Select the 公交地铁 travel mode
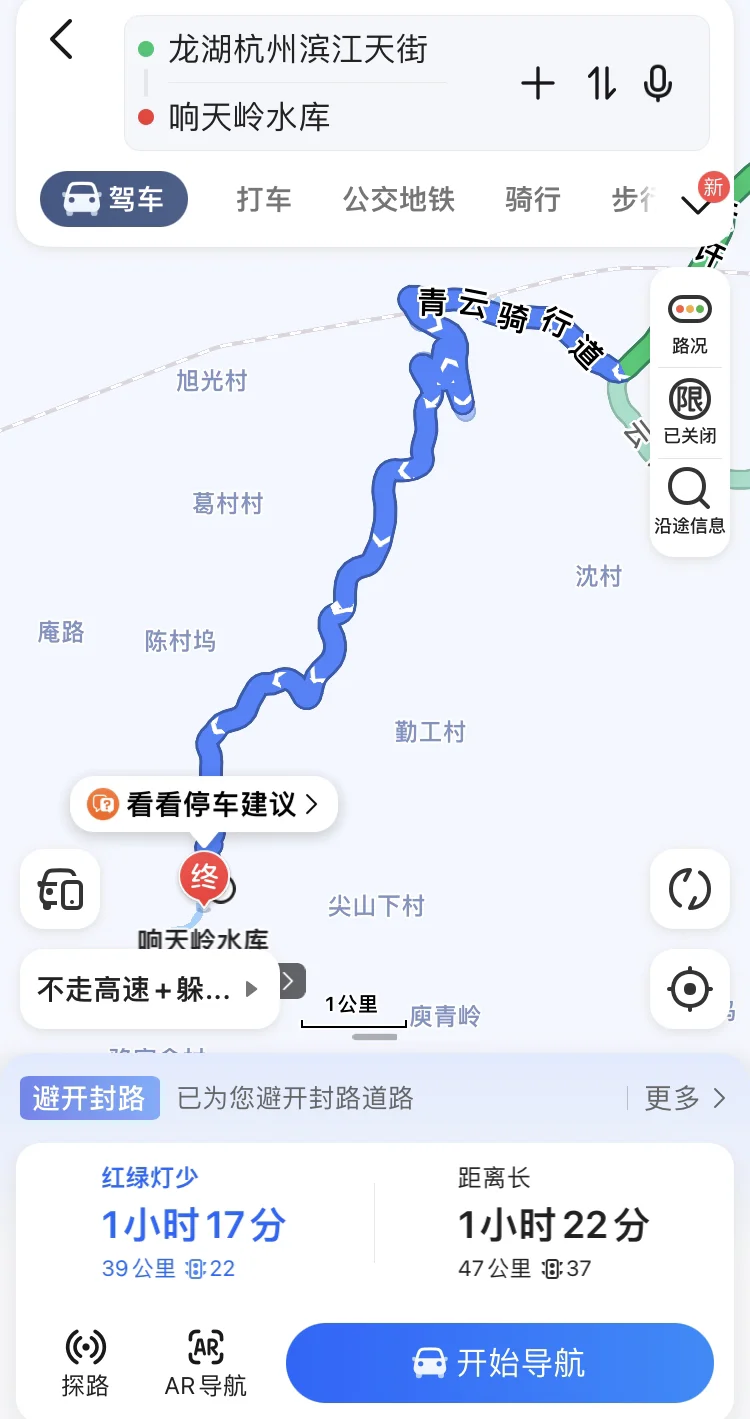 pyautogui.click(x=399, y=199)
